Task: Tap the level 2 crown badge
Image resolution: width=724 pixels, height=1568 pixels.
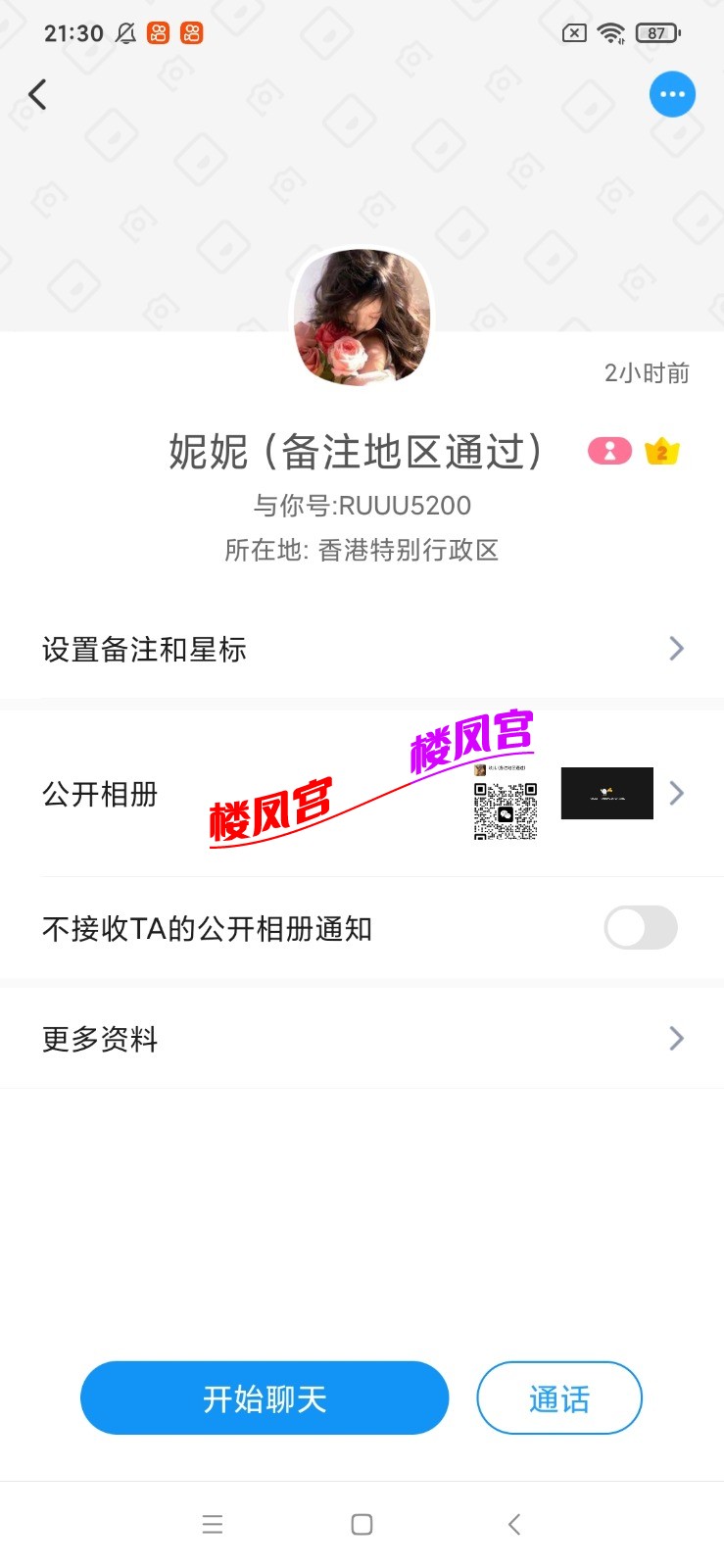Action: [661, 450]
